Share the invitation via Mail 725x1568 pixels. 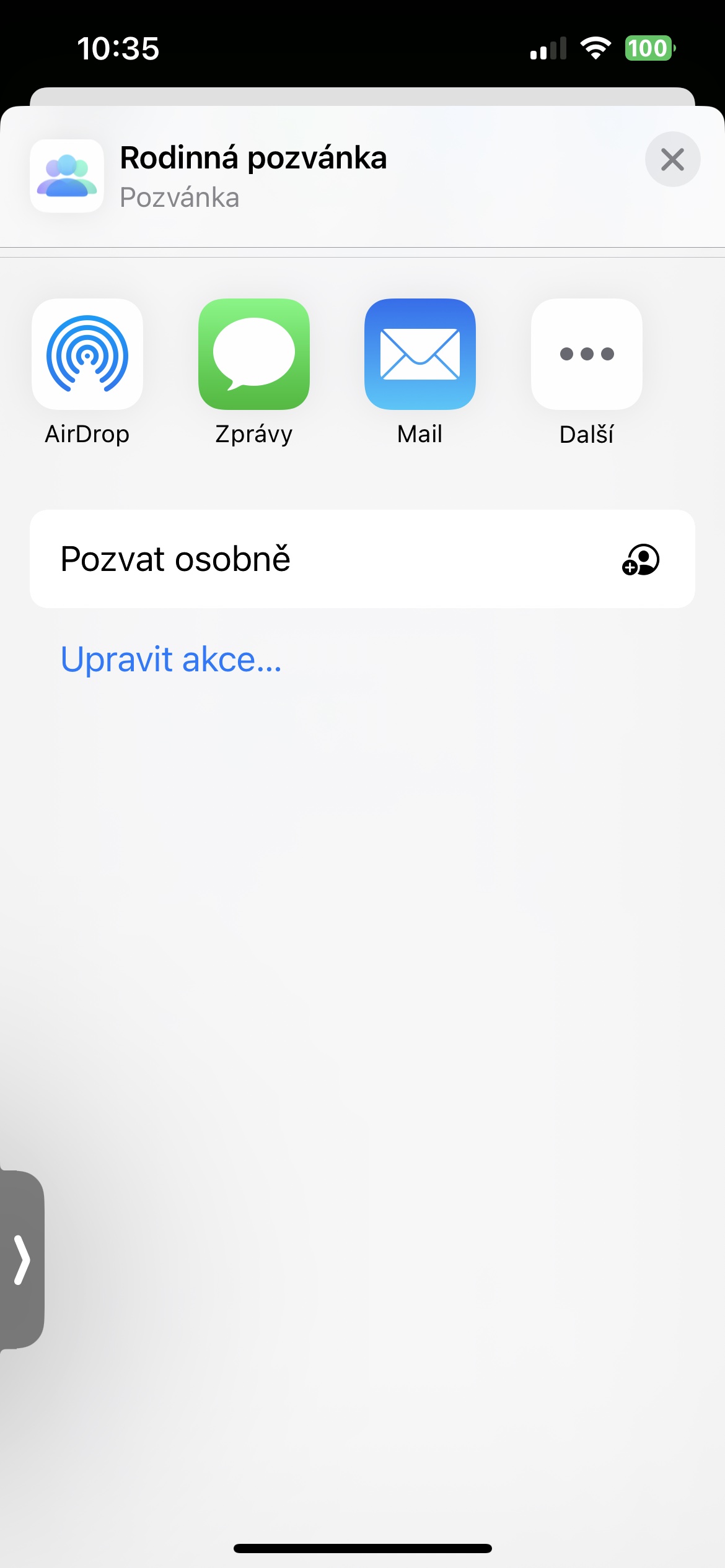coord(420,354)
